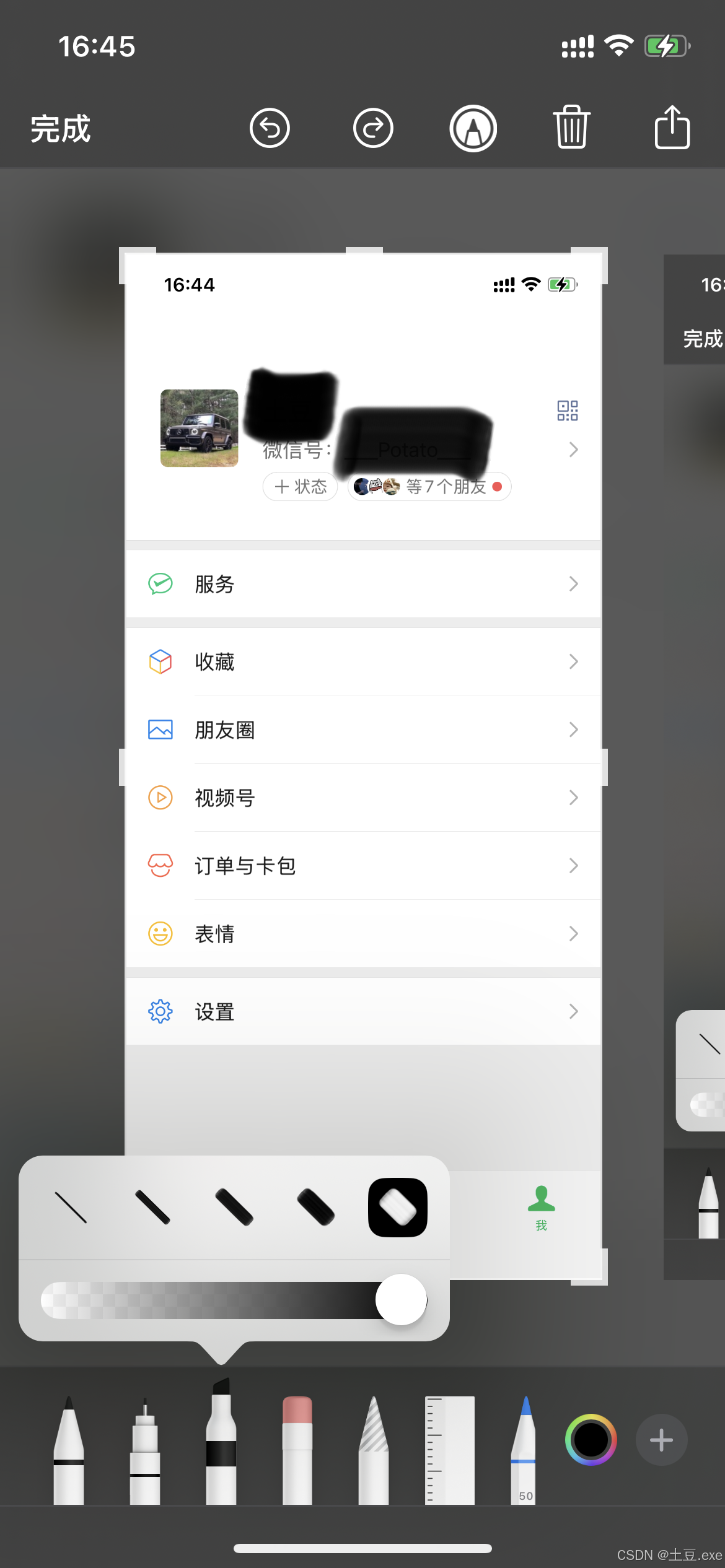Open the color picker wheel

(x=591, y=1440)
